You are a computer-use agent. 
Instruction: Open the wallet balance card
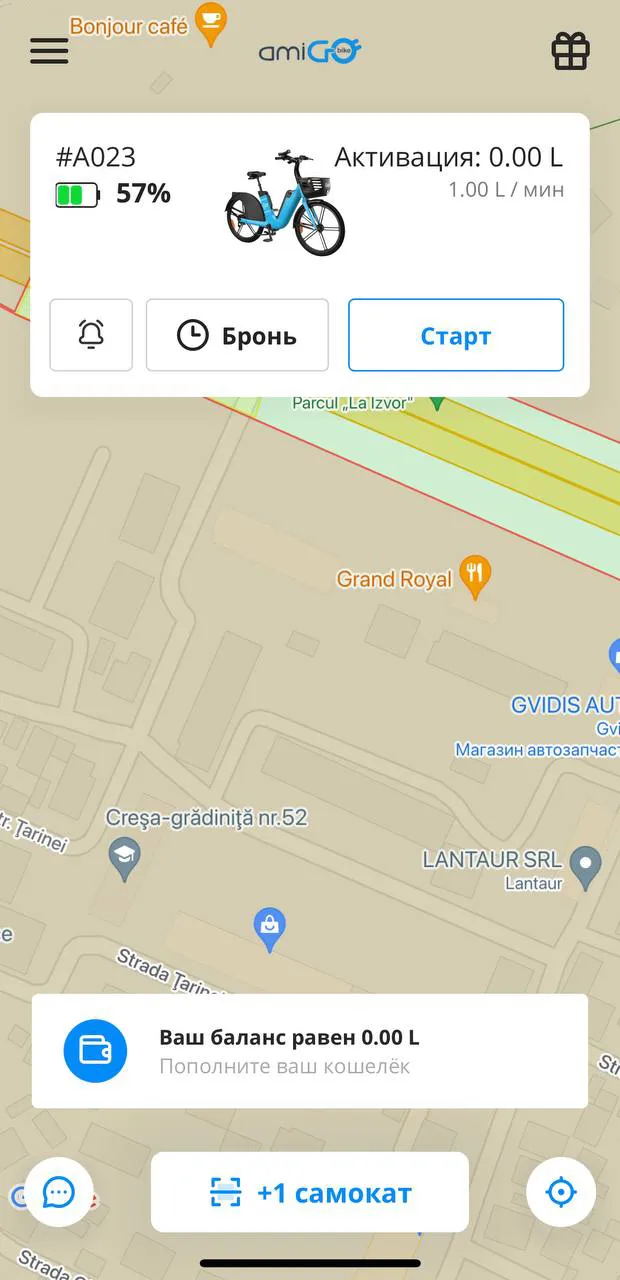(310, 1051)
